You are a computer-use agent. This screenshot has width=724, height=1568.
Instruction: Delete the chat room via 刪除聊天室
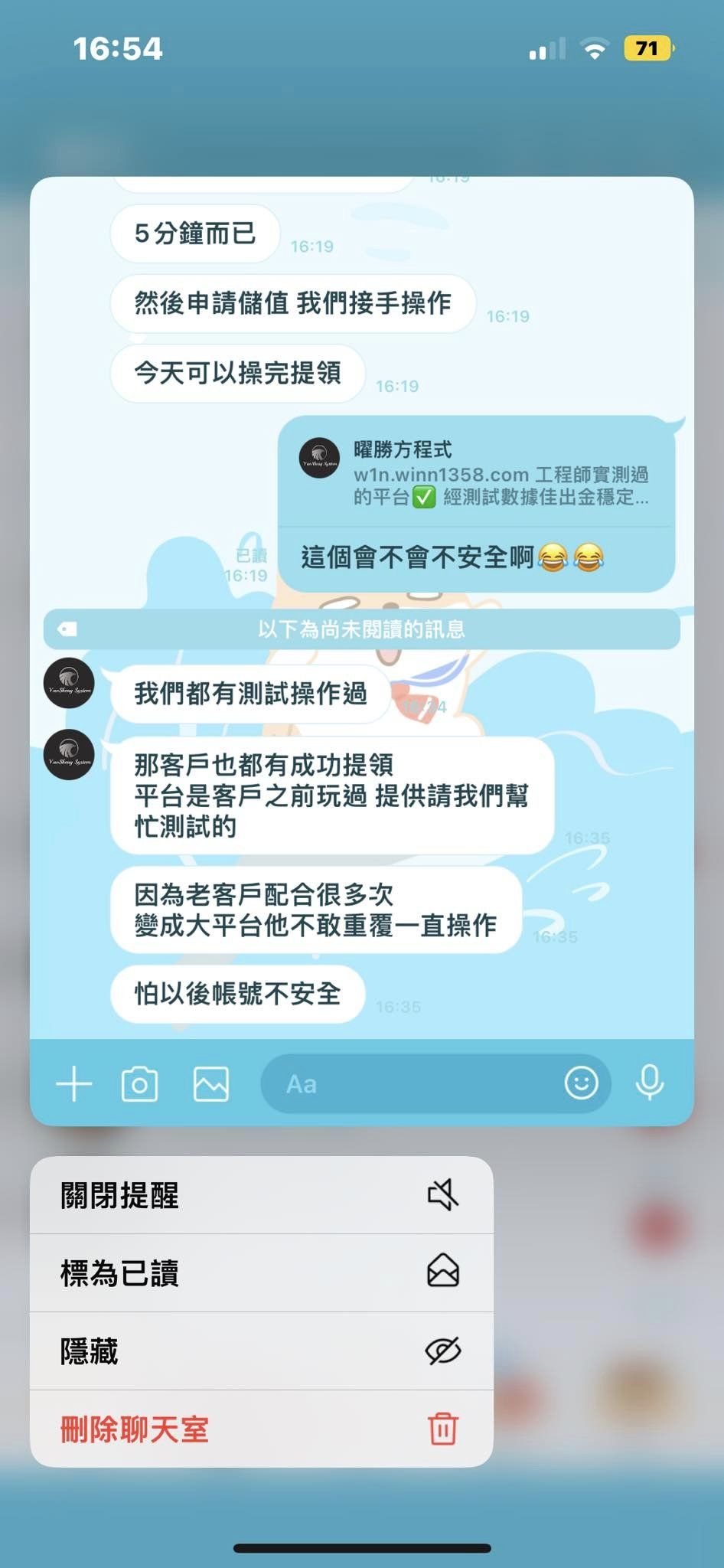coord(260,1429)
